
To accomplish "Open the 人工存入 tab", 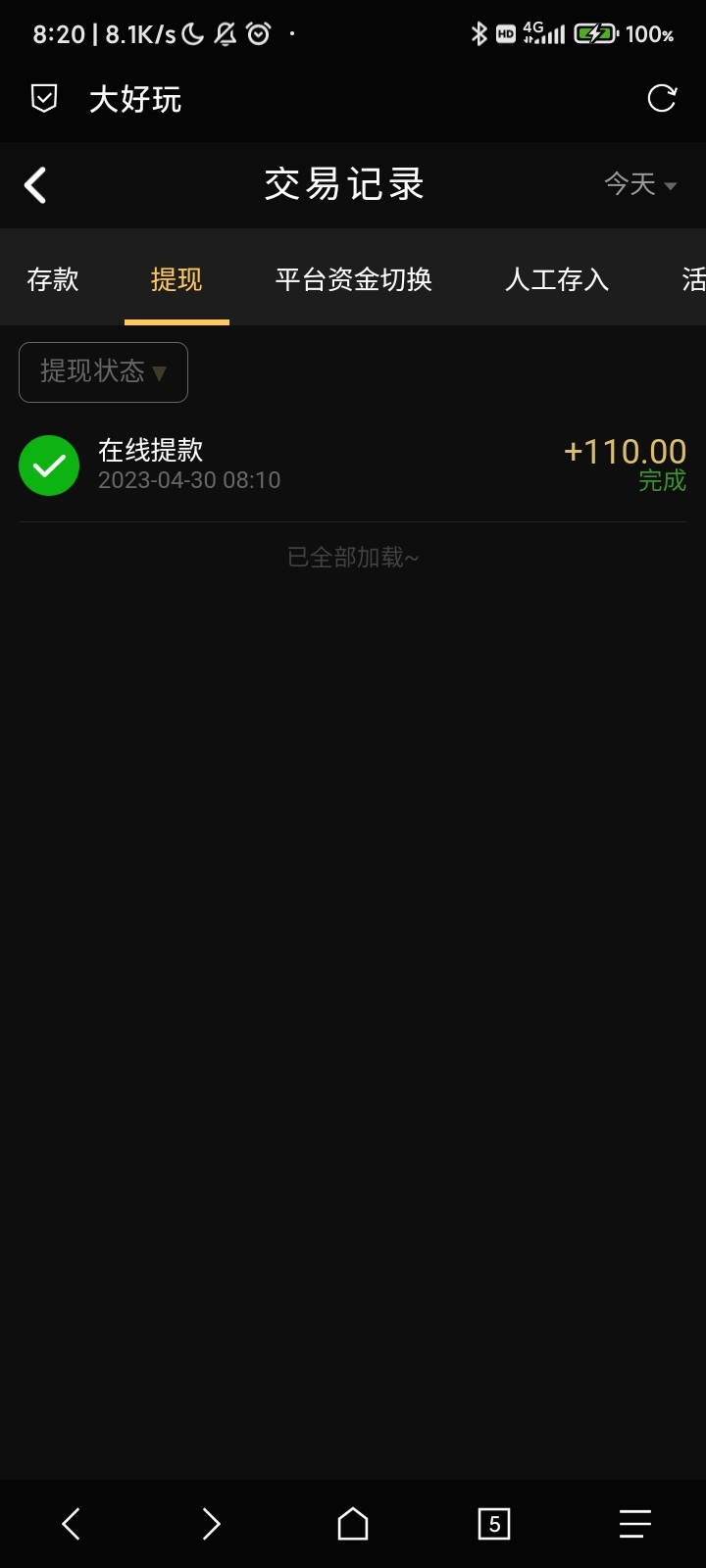I will (x=557, y=280).
